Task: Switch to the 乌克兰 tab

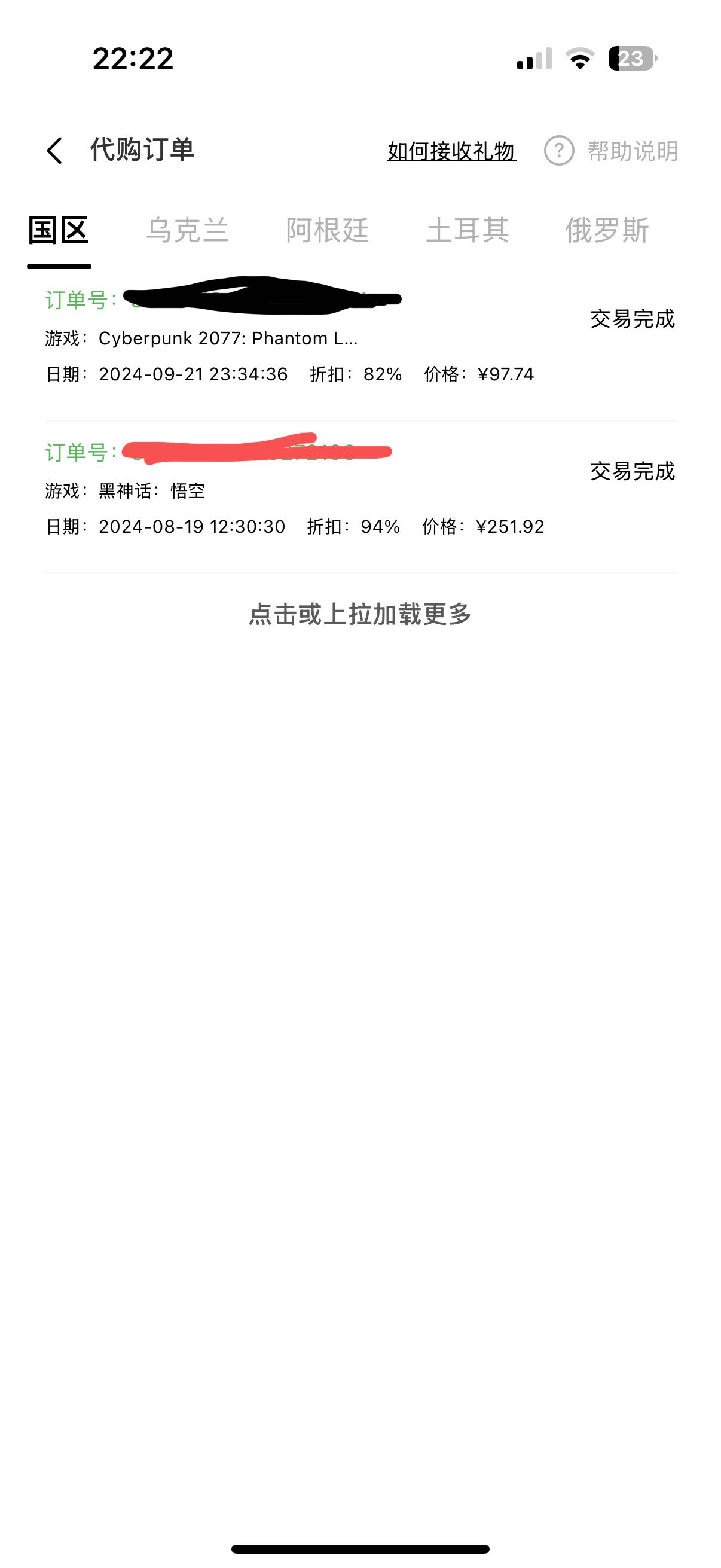Action: 187,231
